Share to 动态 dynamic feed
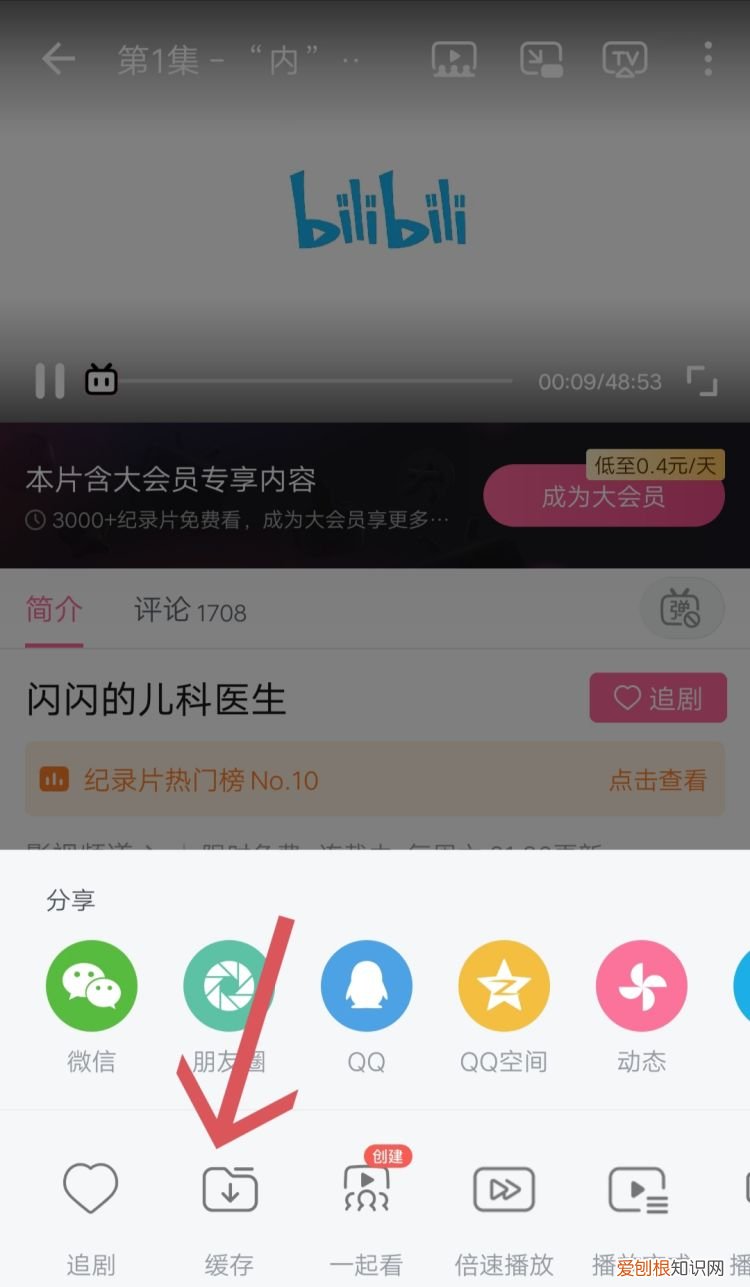The height and width of the screenshot is (1287, 750). (641, 985)
